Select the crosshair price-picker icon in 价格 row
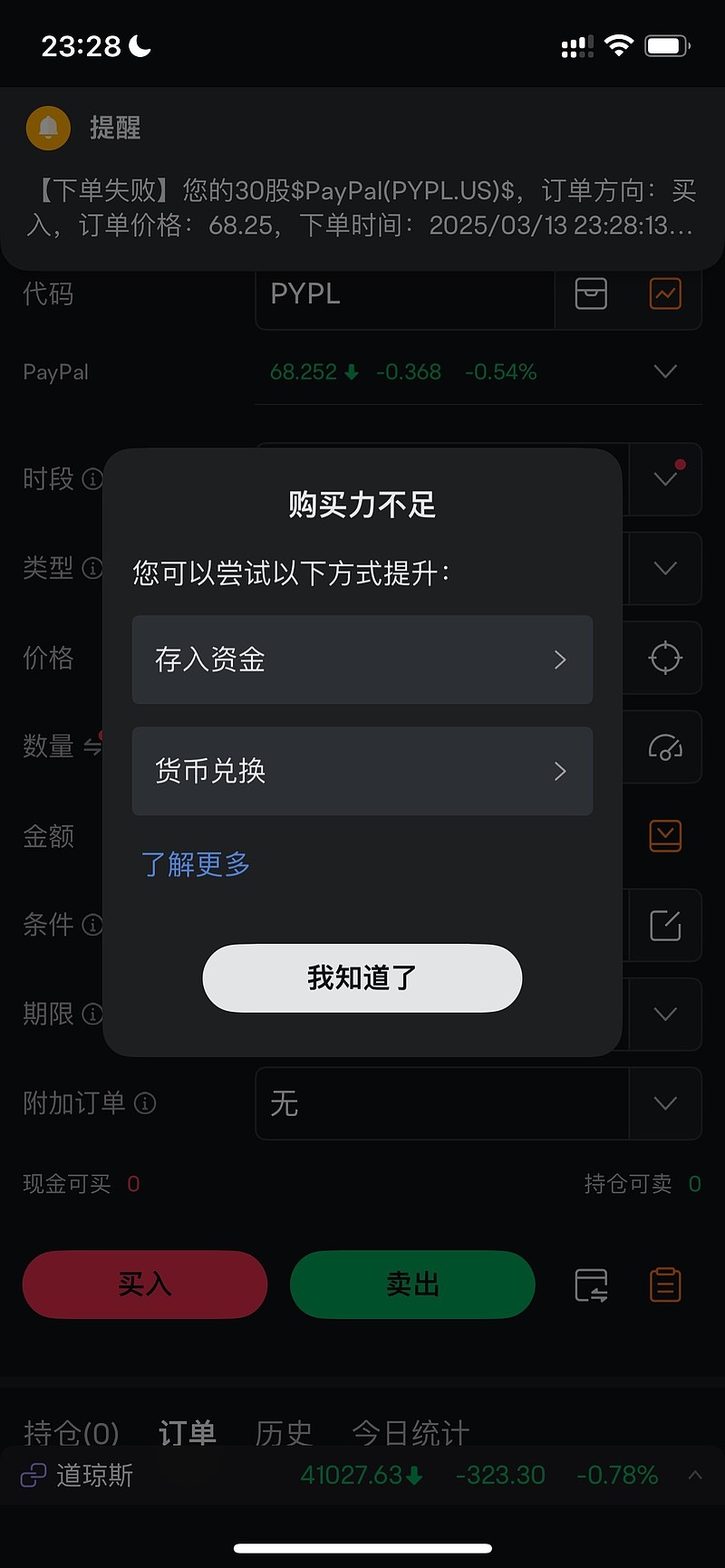The width and height of the screenshot is (725, 1568). pyautogui.click(x=665, y=658)
